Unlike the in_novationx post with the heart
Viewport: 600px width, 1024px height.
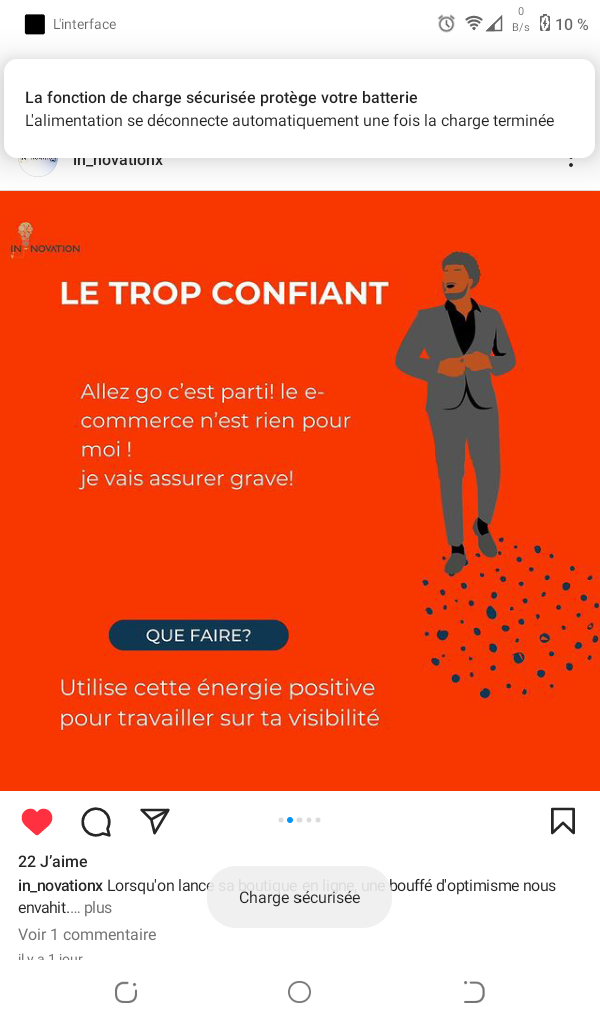pos(37,822)
